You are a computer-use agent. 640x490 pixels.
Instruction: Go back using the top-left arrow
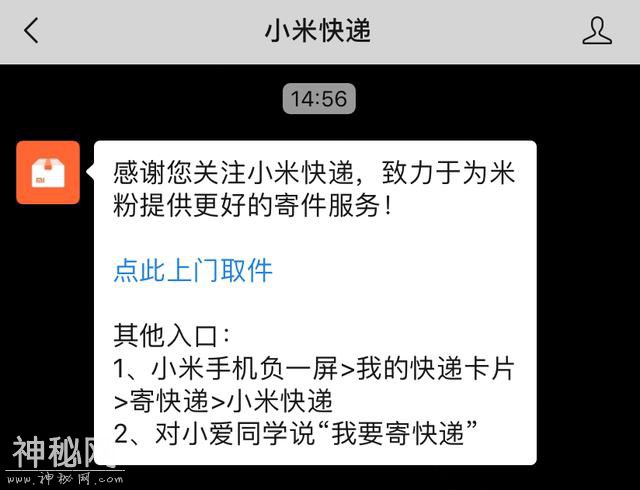(32, 31)
